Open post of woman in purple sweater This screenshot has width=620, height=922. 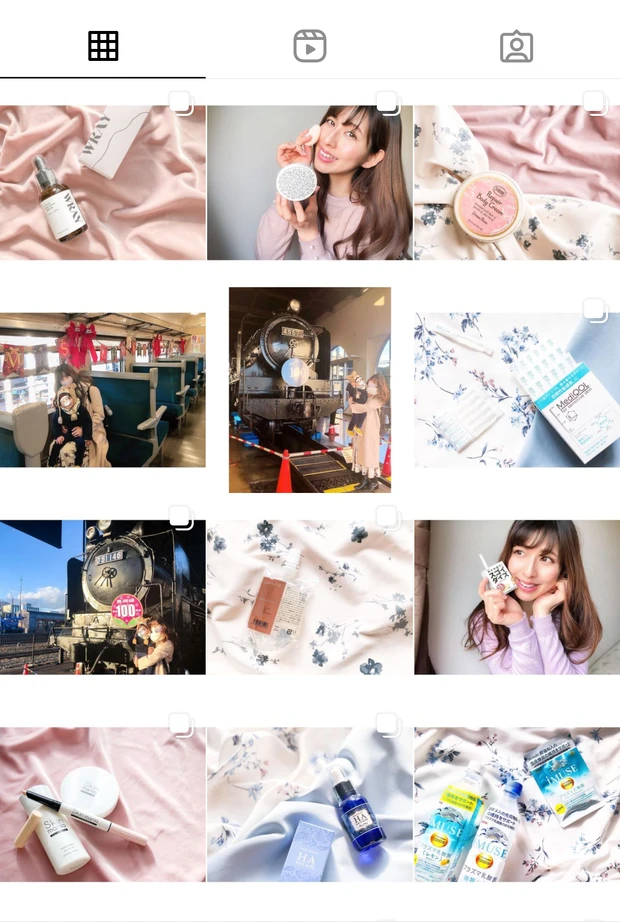[x=517, y=597]
